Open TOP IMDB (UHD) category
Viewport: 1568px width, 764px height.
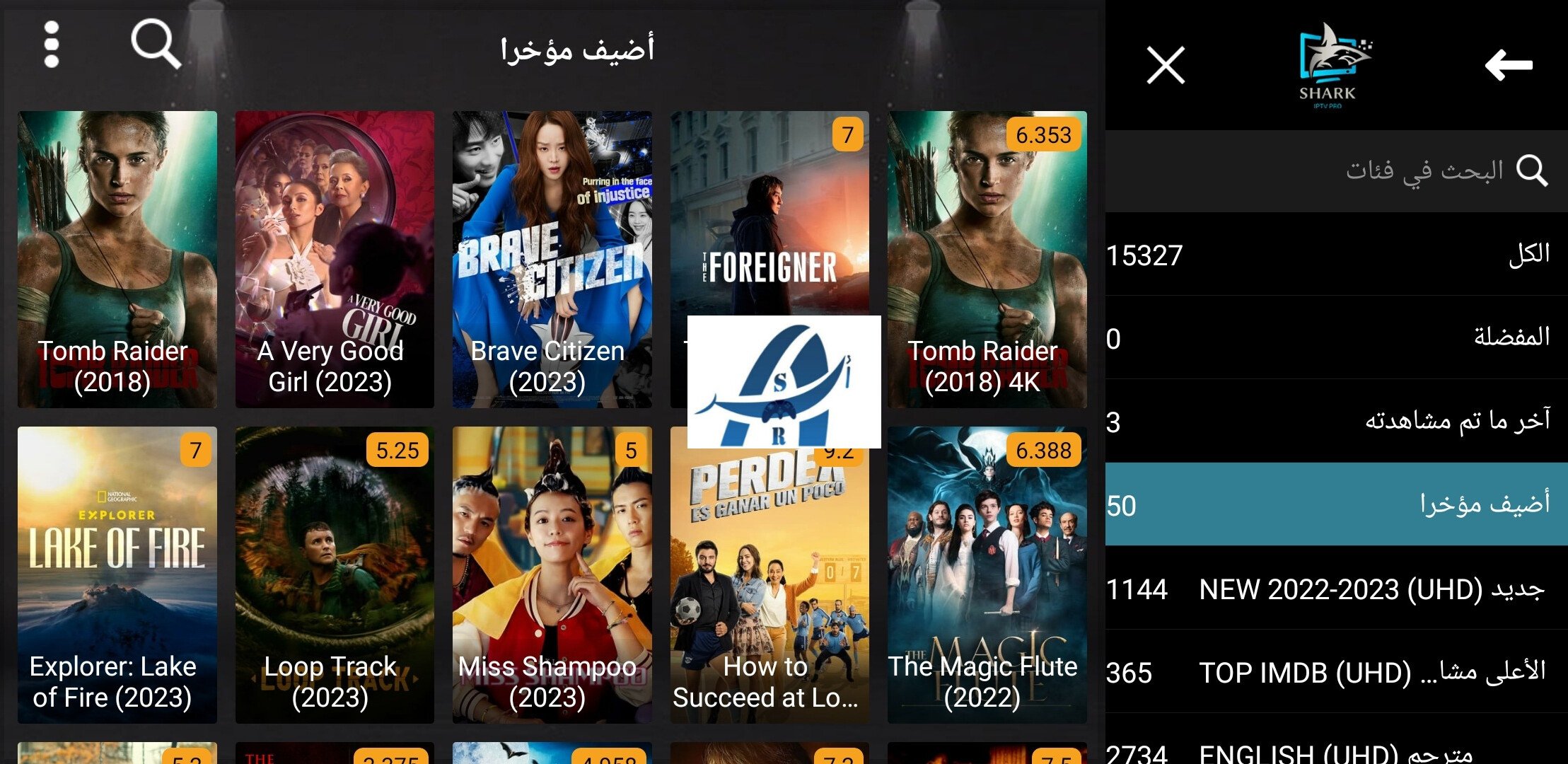click(1335, 671)
